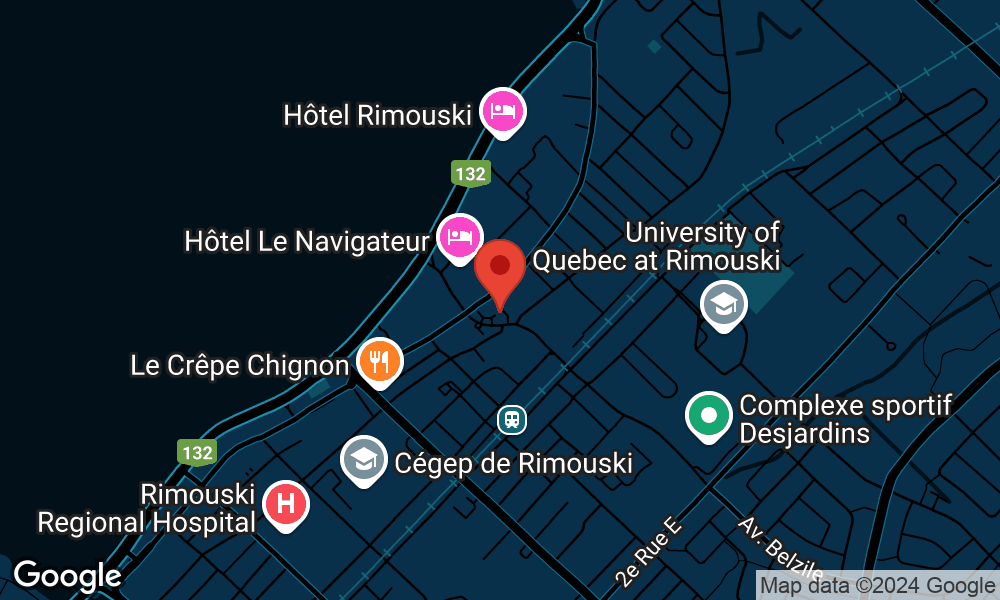Open the Complexe sportif Desjardins marker
The width and height of the screenshot is (1000, 600).
click(709, 414)
